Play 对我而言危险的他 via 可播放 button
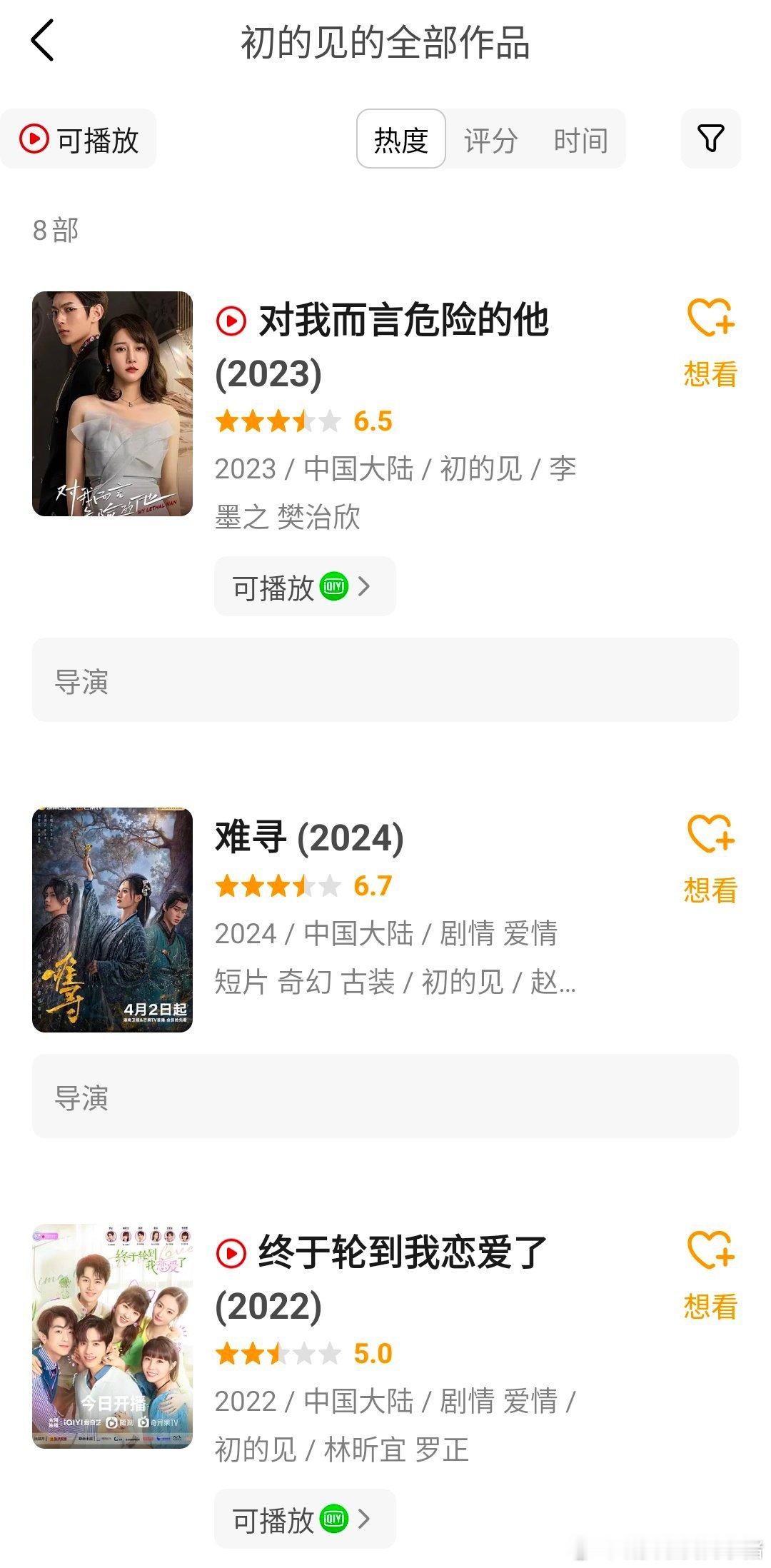 click(305, 587)
